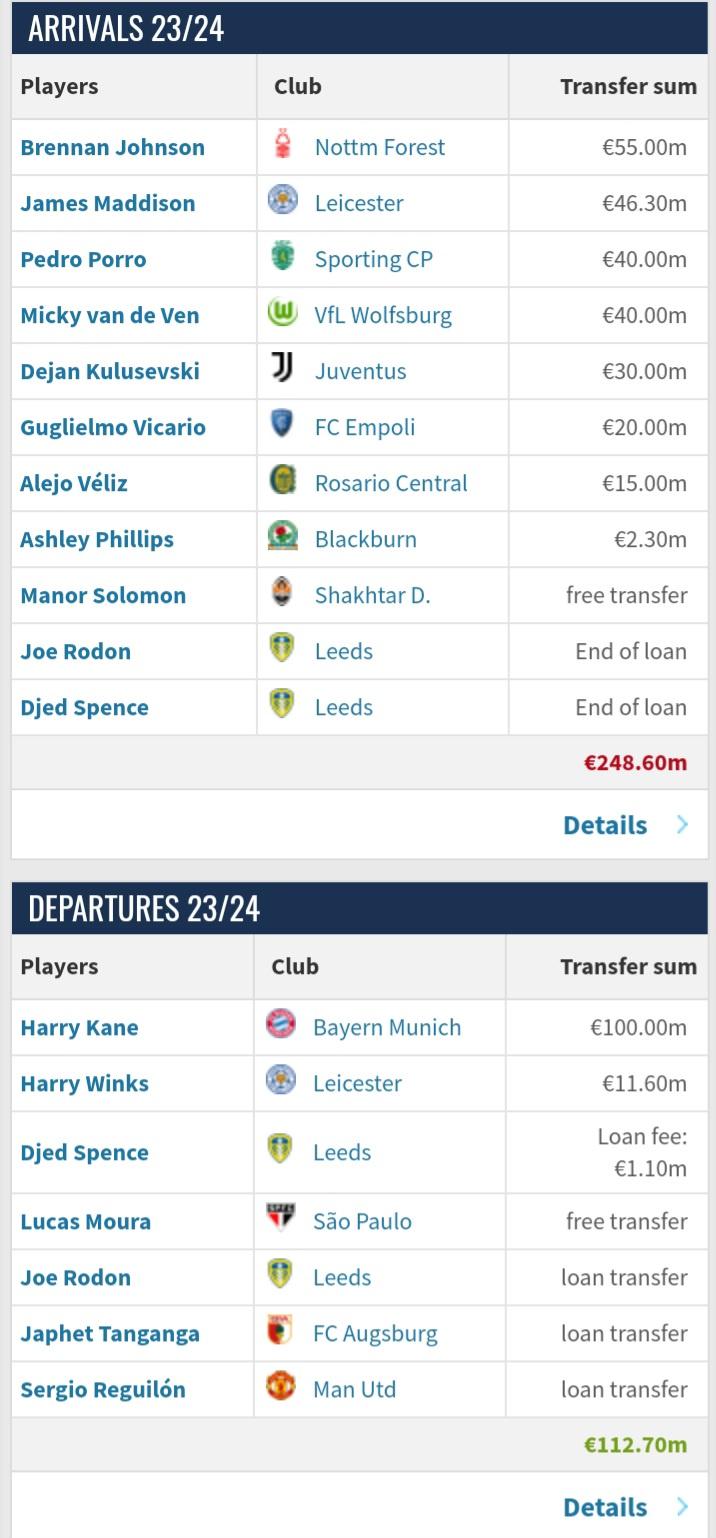
Task: Open Brennan Johnson's player profile
Action: 112,147
